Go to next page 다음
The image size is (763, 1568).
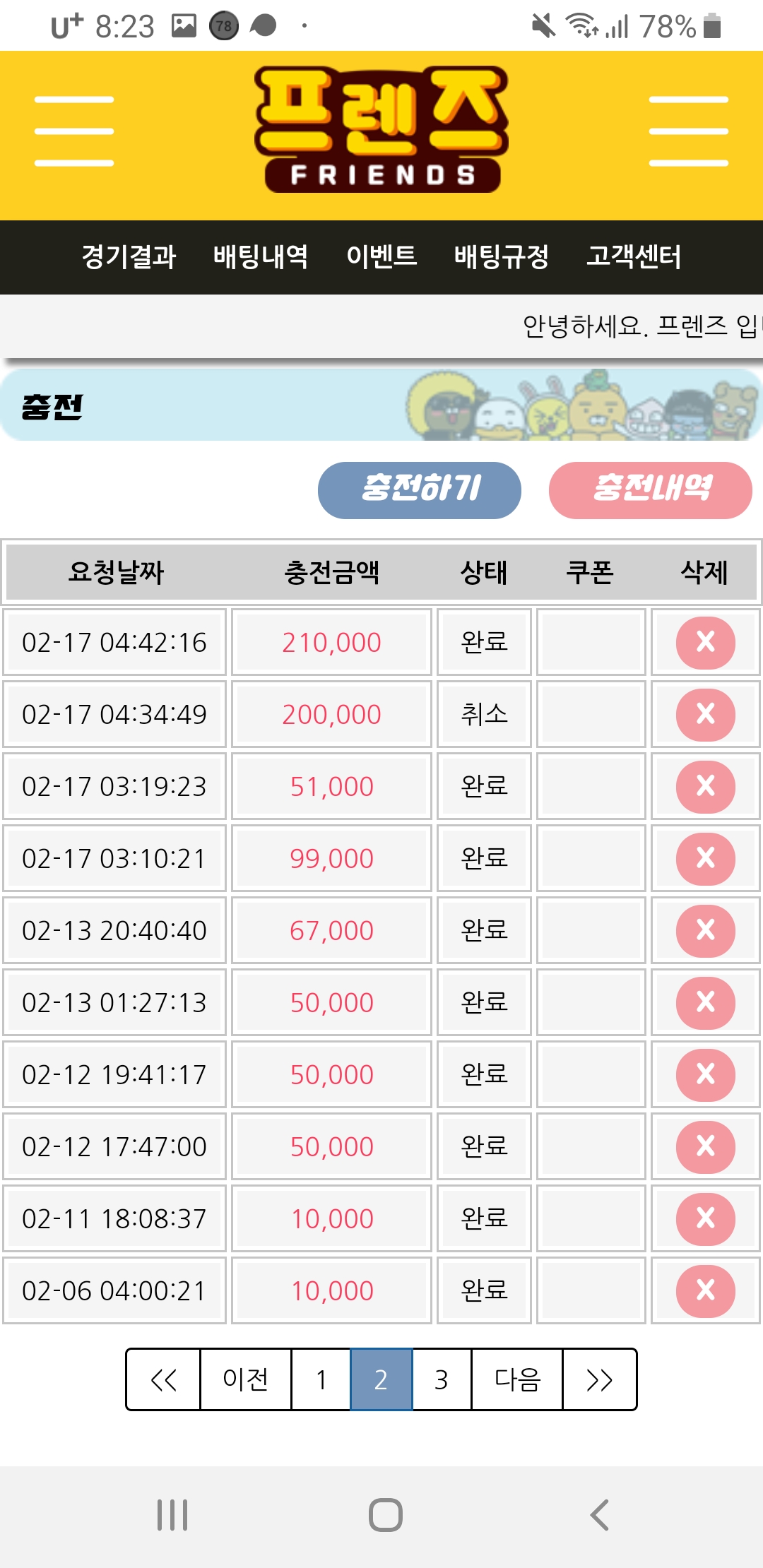click(517, 1379)
